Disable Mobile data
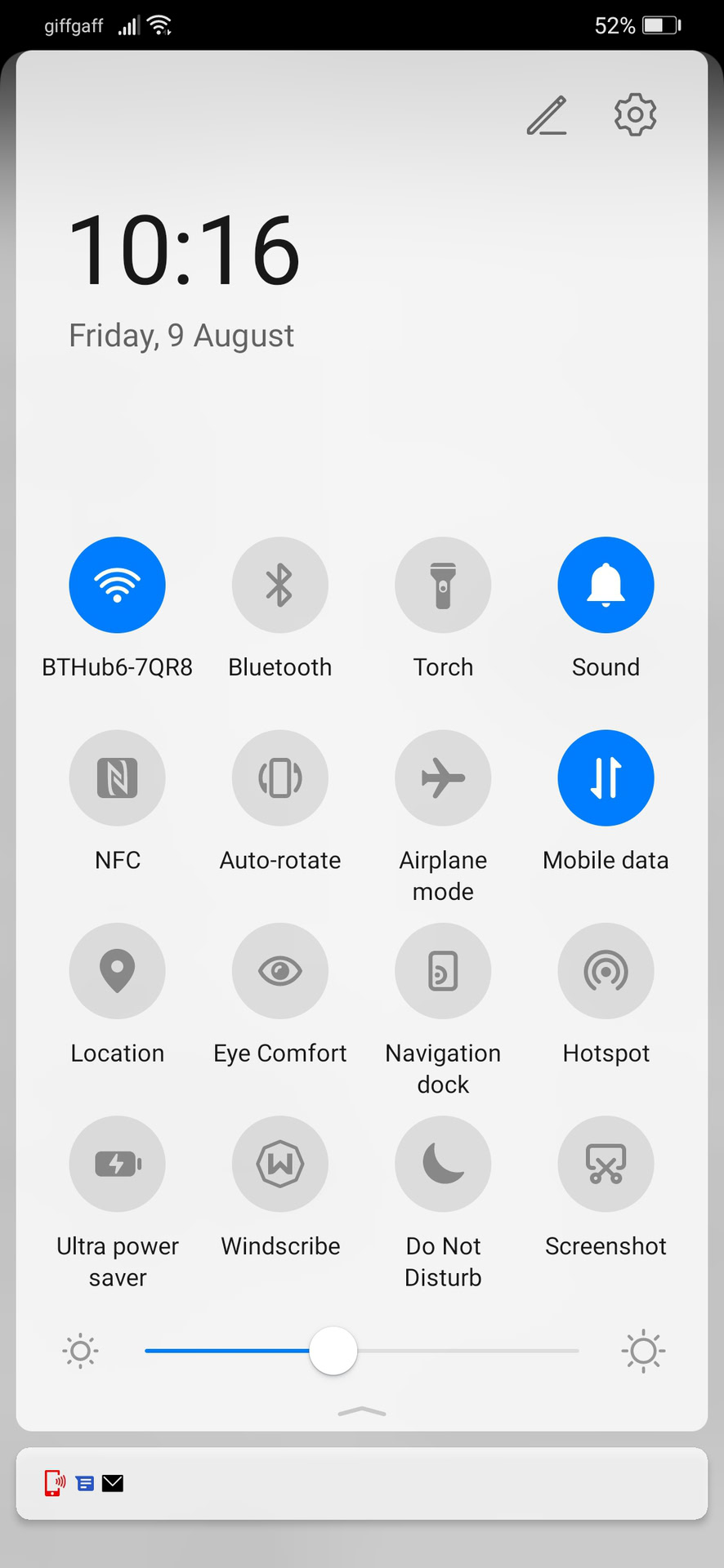This screenshot has width=724, height=1568. (606, 777)
